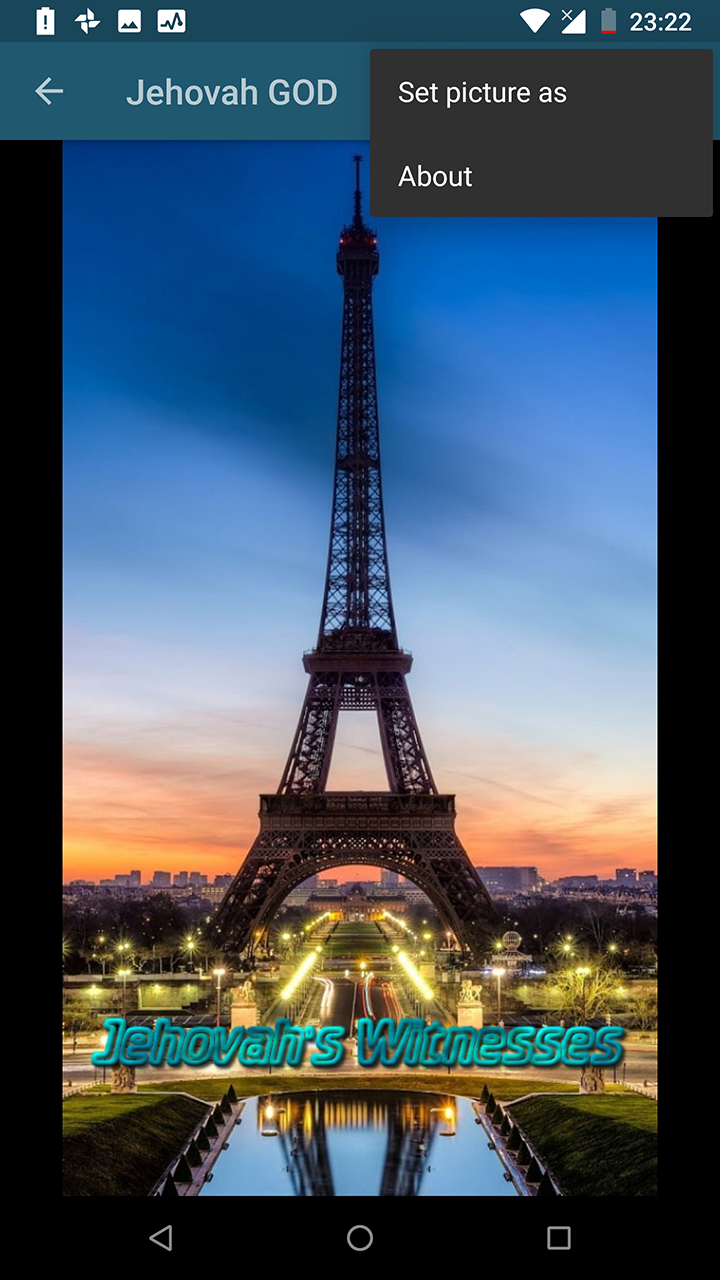The image size is (720, 1280).
Task: Tap the battery warning notification icon
Action: click(x=42, y=20)
